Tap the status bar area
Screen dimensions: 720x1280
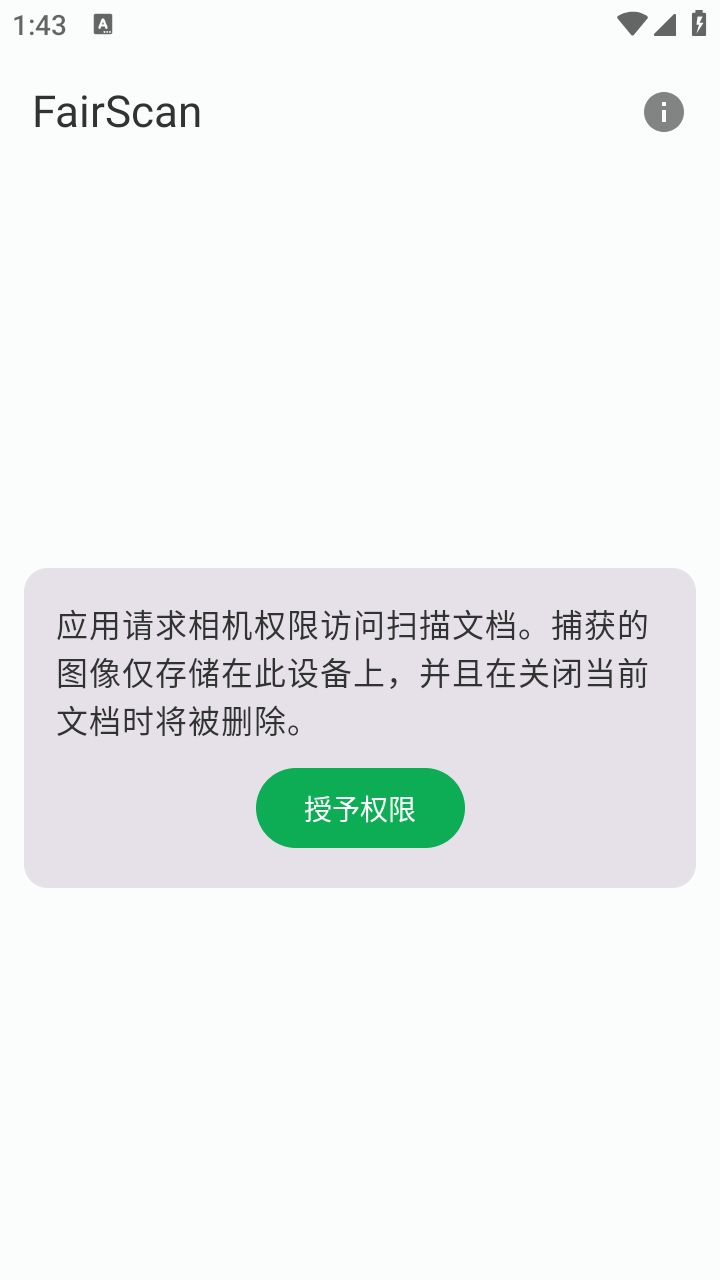360,24
